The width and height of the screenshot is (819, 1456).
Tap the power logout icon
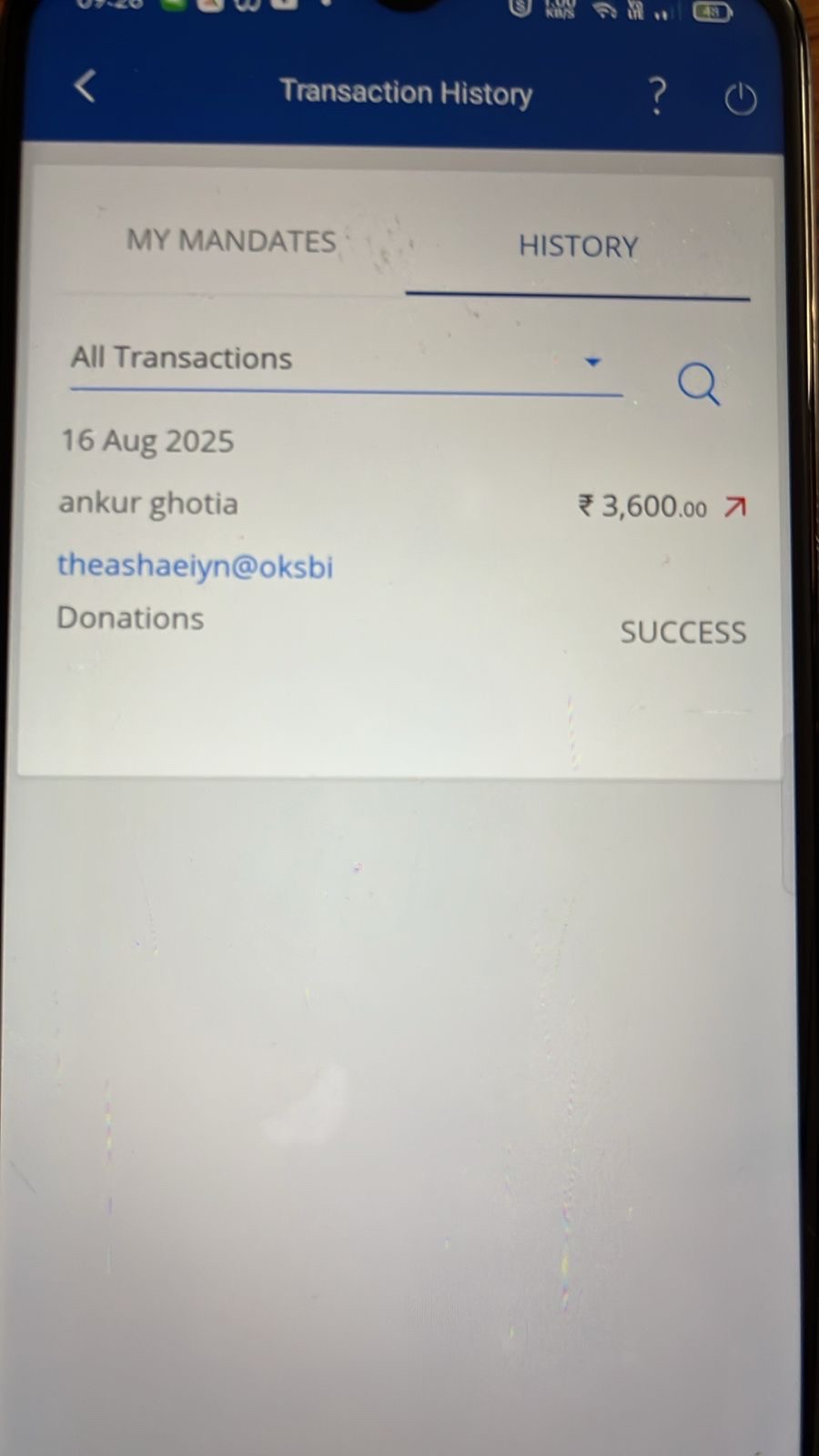740,98
